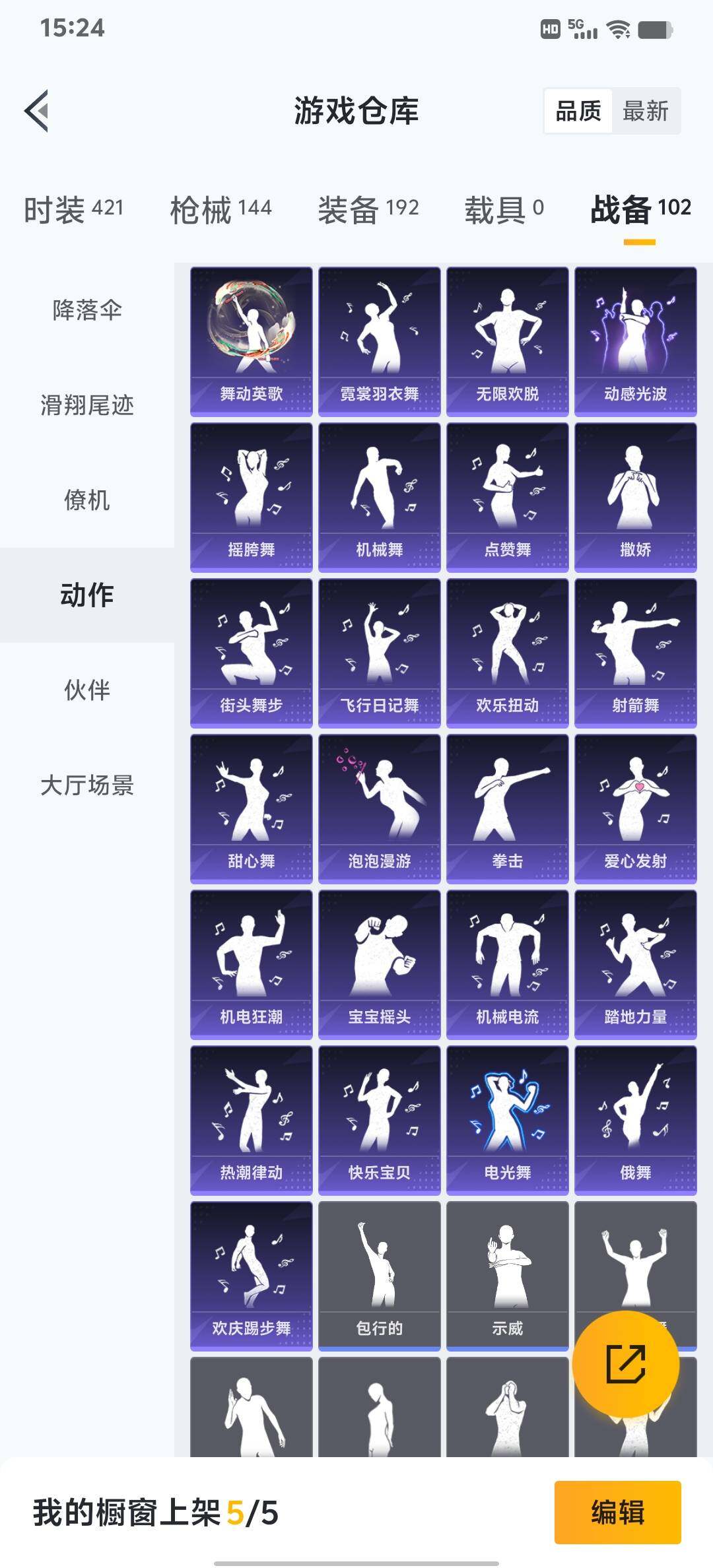This screenshot has width=713, height=1568.
Task: Switch to the 时装 tab
Action: [74, 209]
